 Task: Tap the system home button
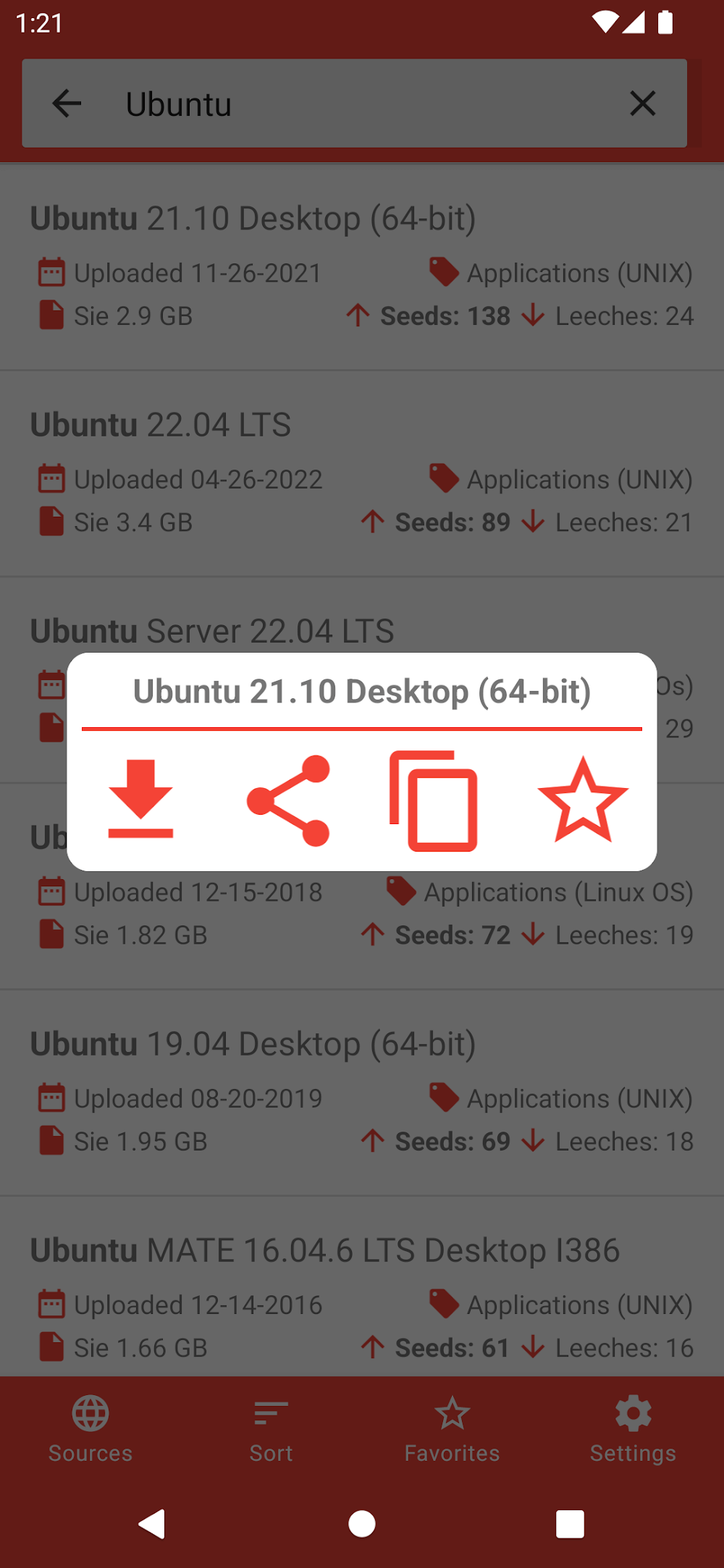click(x=362, y=1524)
